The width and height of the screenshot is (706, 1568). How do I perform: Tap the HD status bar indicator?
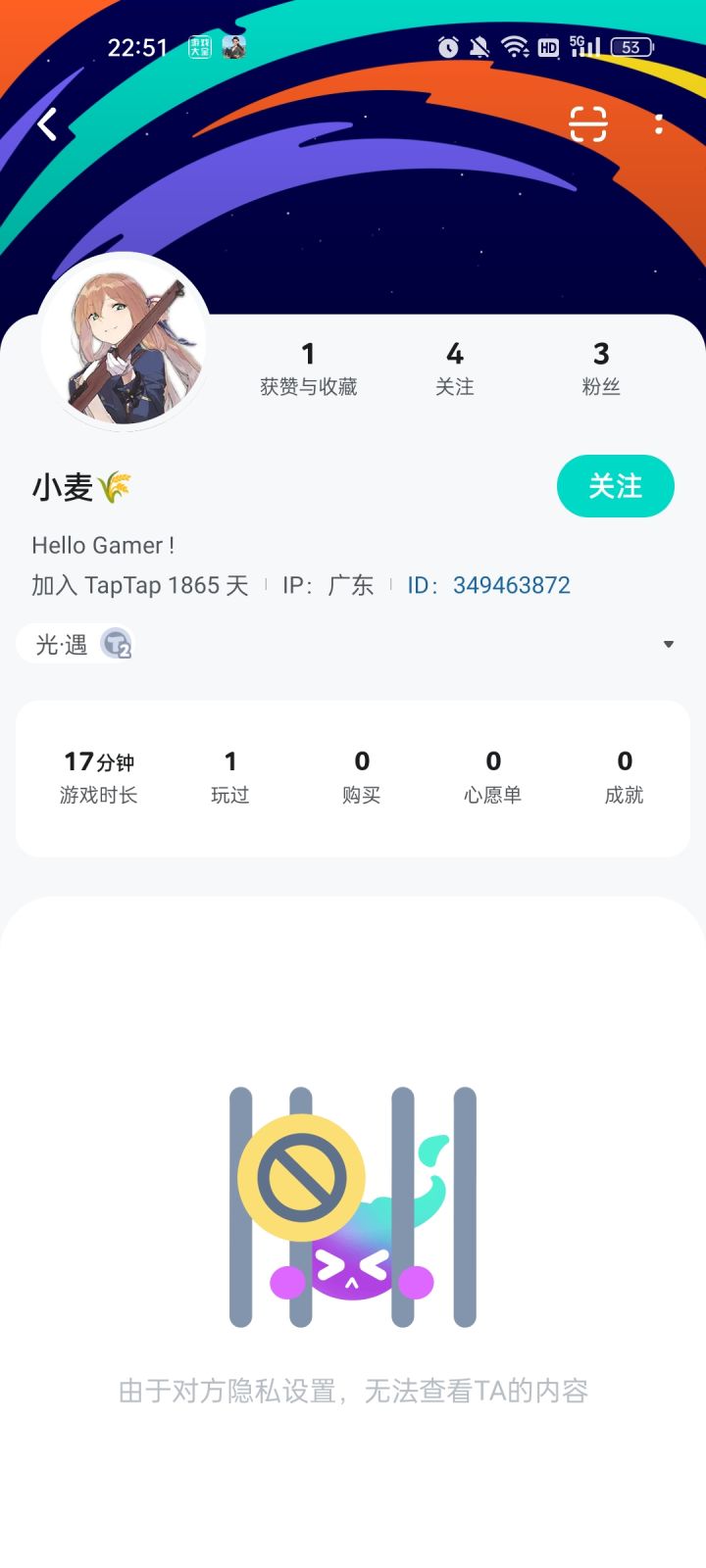pos(548,46)
